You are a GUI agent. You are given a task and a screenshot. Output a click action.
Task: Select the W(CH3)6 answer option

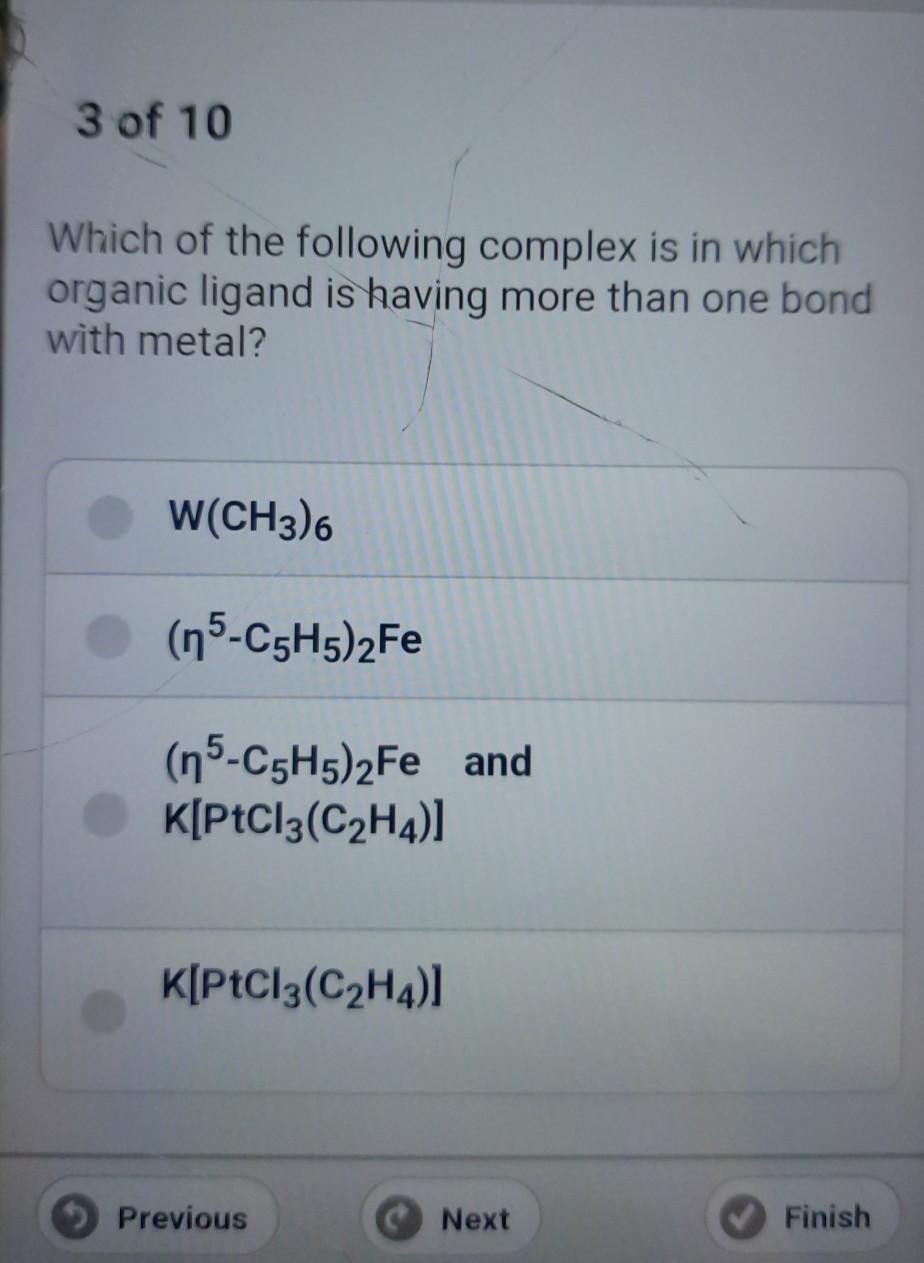(x=108, y=521)
